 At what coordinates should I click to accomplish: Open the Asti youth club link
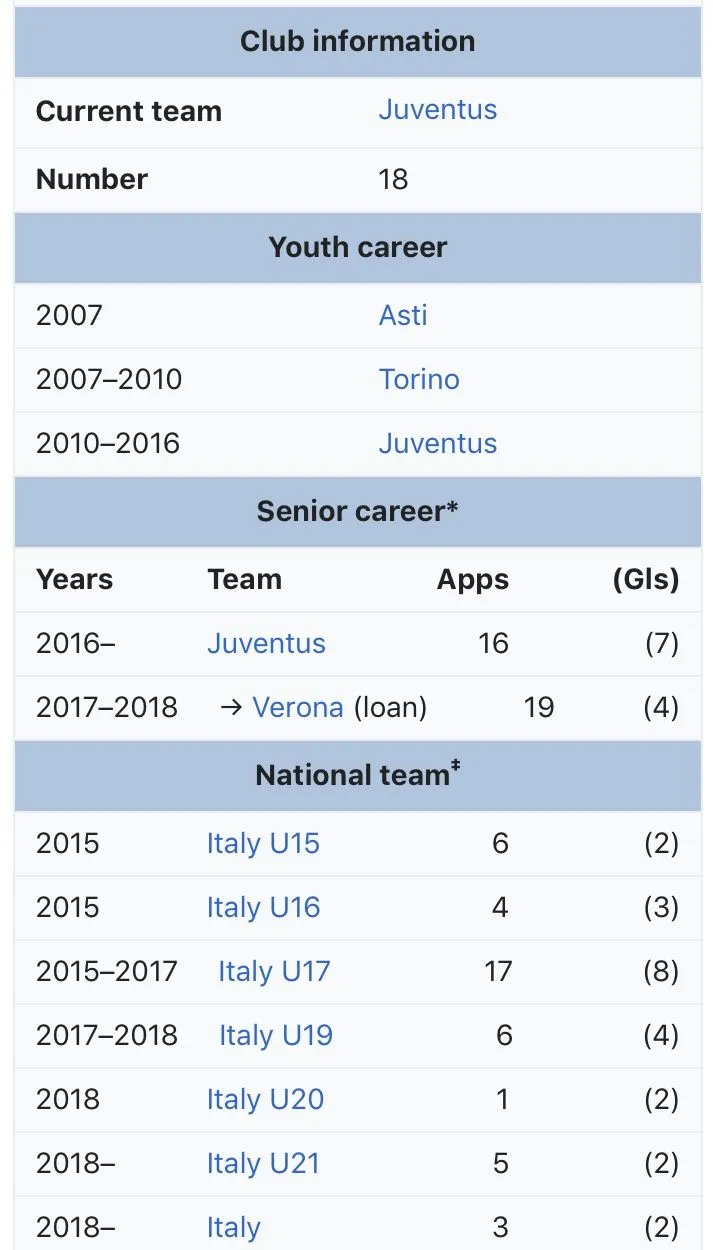pos(402,315)
